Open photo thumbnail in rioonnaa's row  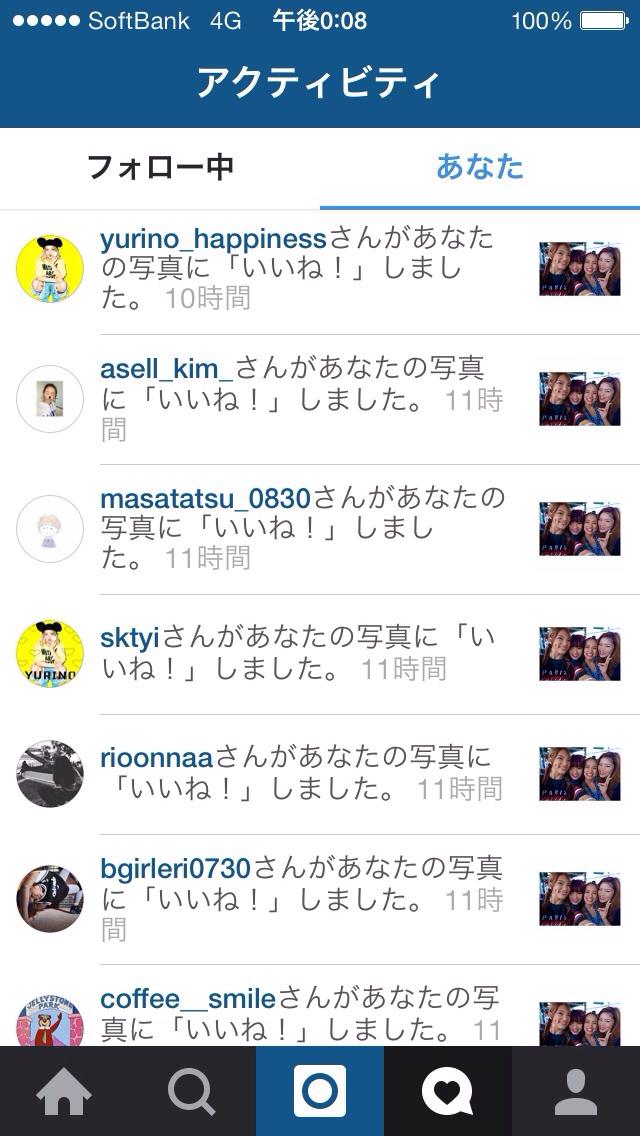click(x=580, y=773)
